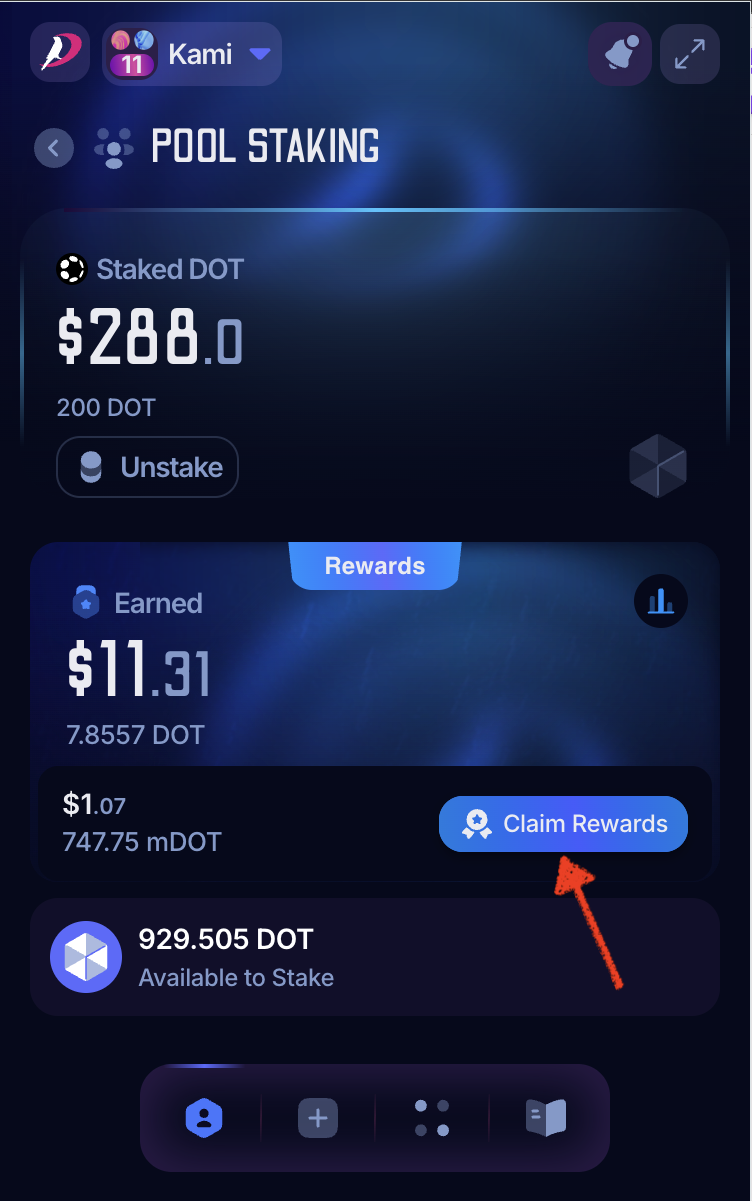Tap the Unstake button
This screenshot has height=1201, width=752.
click(148, 467)
